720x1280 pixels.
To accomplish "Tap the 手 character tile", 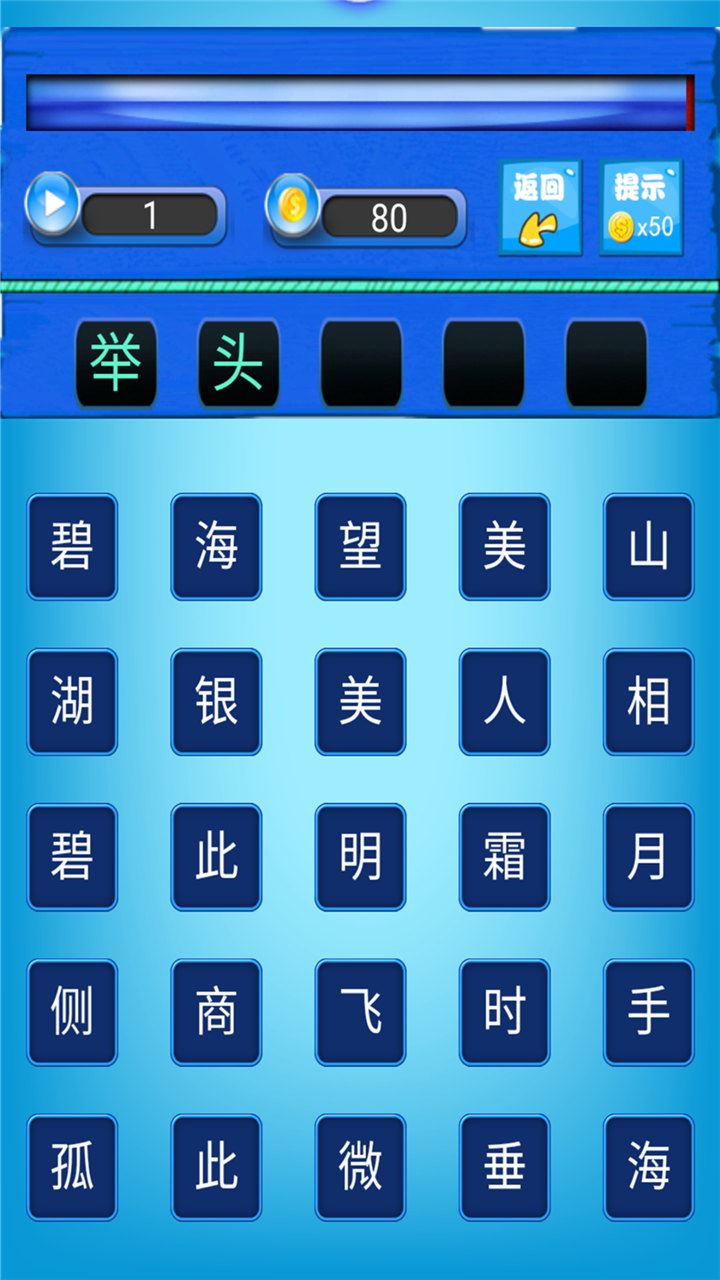I will coord(648,1012).
